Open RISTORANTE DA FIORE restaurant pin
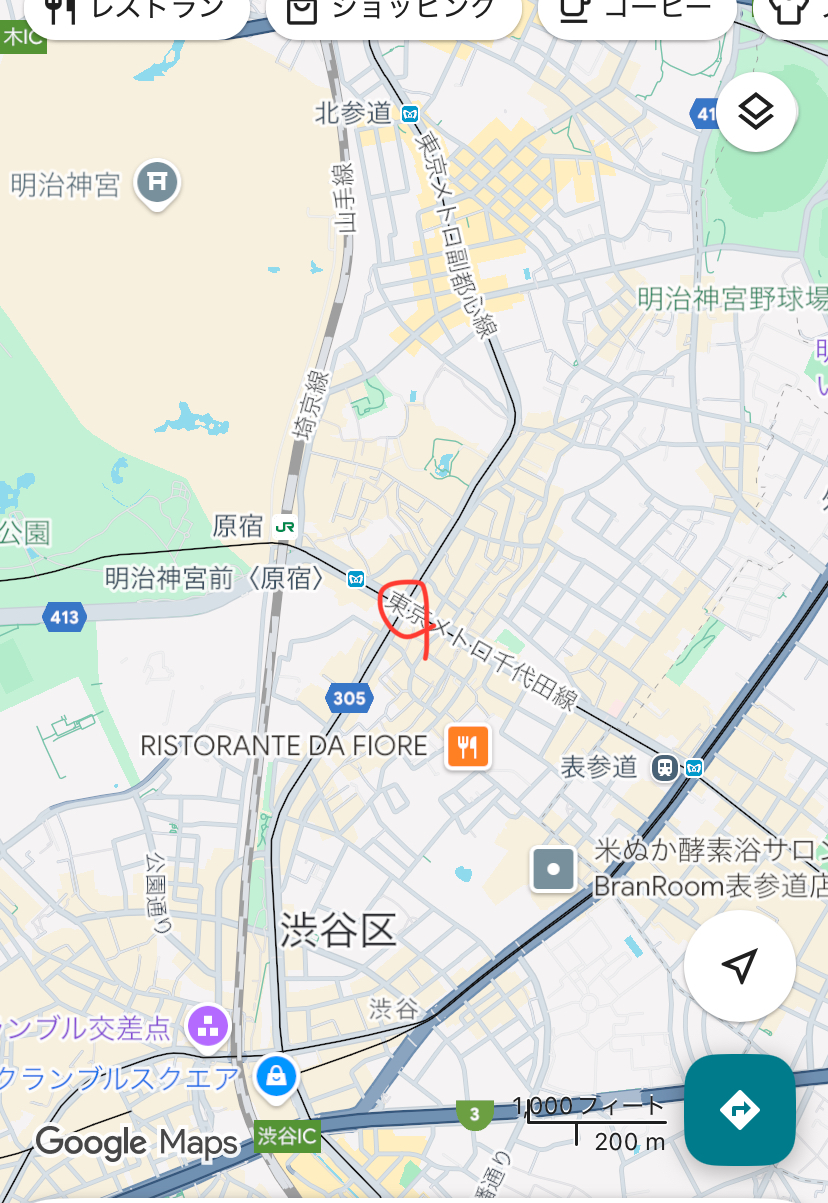 [x=468, y=745]
